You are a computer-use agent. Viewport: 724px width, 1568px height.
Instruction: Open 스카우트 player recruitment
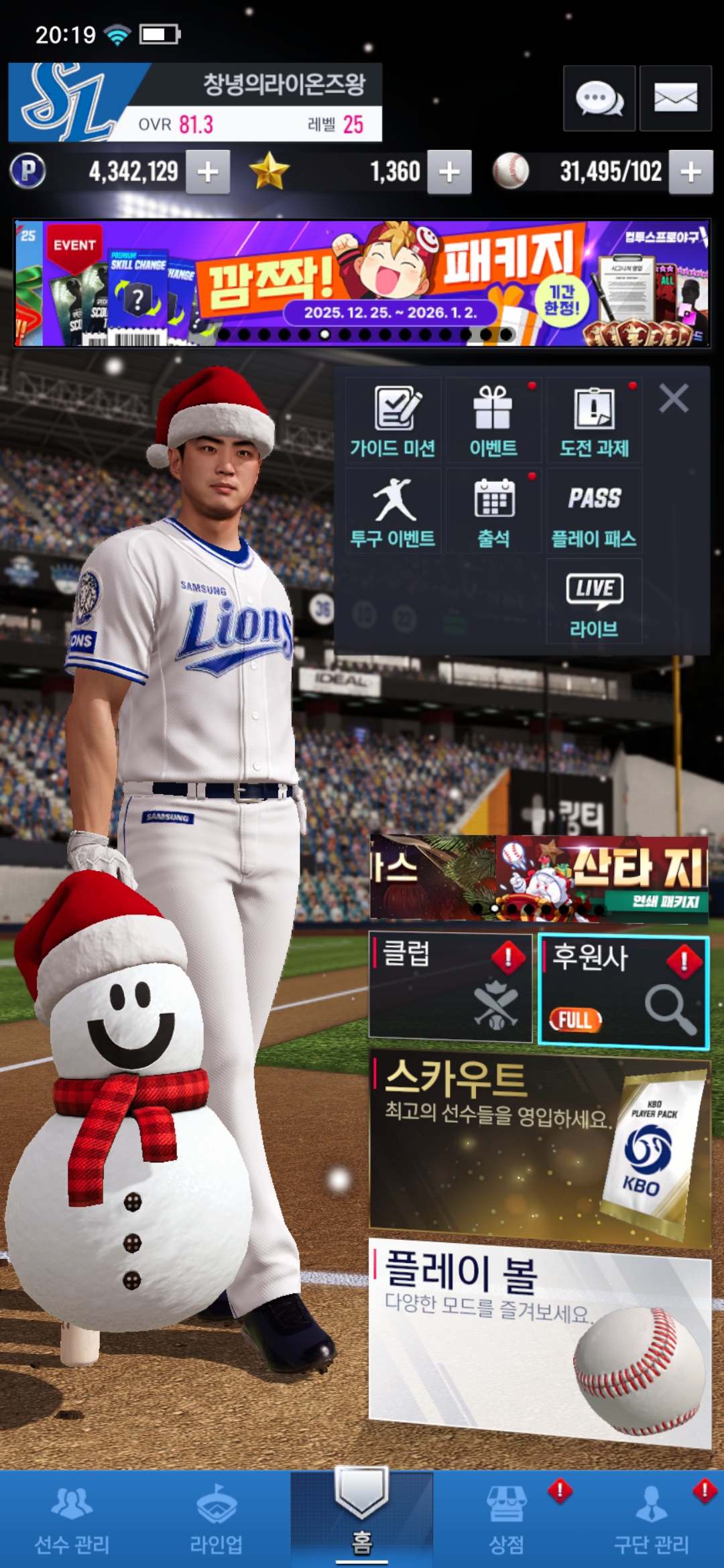(x=540, y=1147)
